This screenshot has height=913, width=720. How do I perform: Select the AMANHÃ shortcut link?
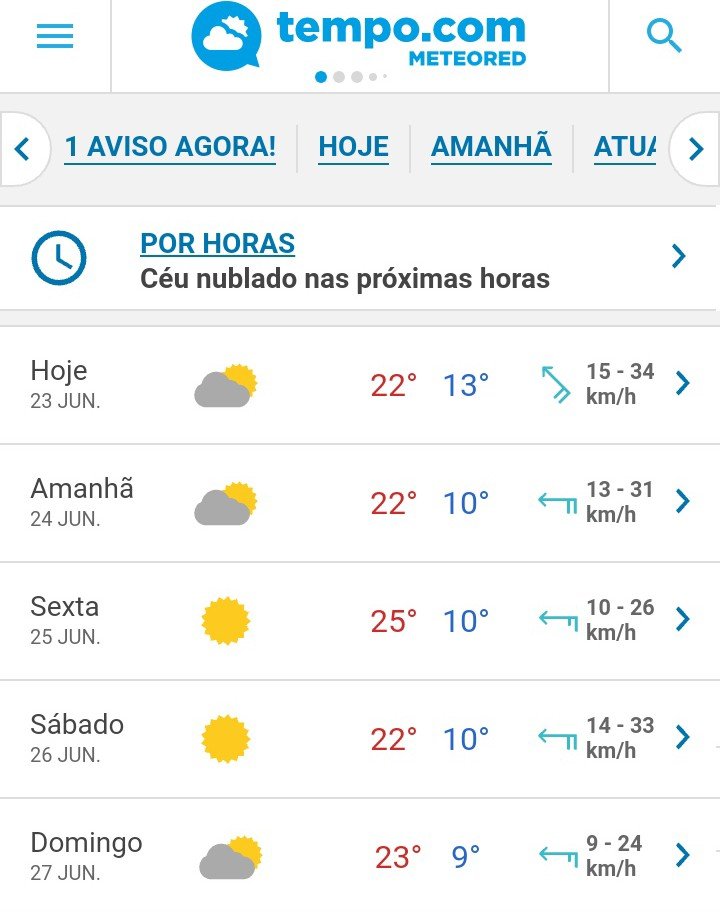[491, 148]
